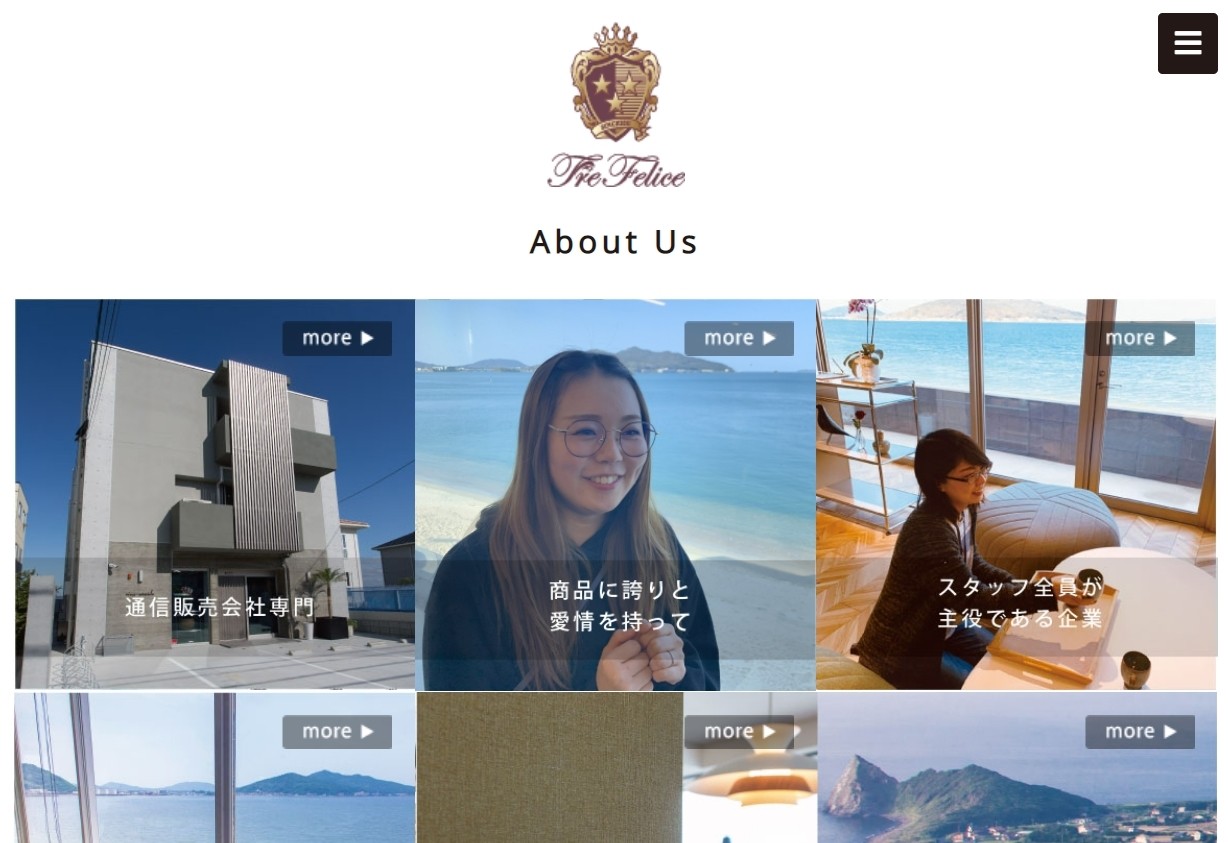Screen dimensions: 1228x843
Task: Go to home via the Tre Felice logo
Action: coord(615,105)
